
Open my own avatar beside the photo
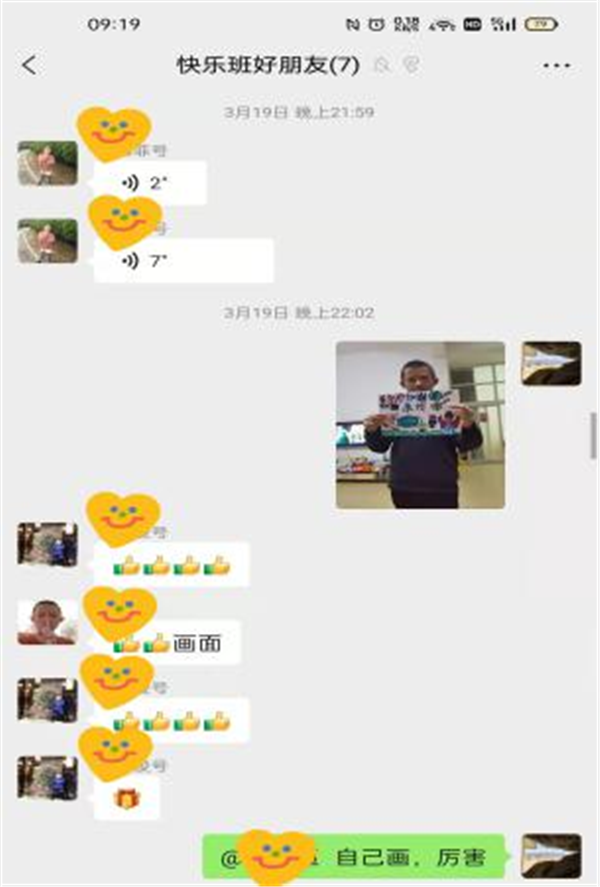[551, 364]
